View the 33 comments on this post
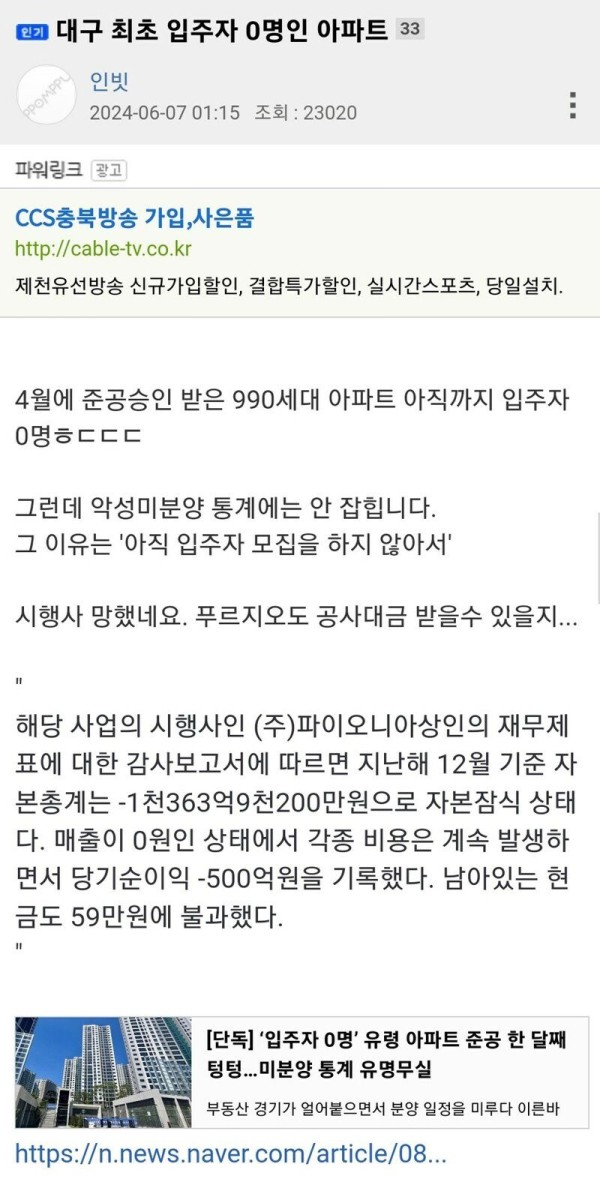The width and height of the screenshot is (600, 1191). coord(409,30)
